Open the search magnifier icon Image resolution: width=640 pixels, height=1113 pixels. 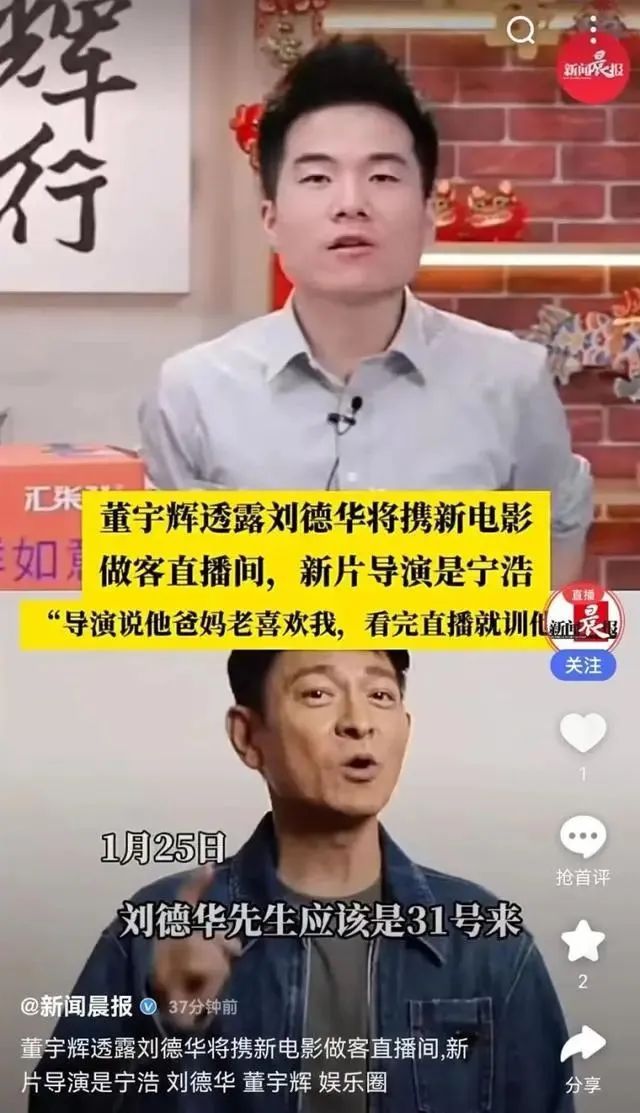pos(521,31)
